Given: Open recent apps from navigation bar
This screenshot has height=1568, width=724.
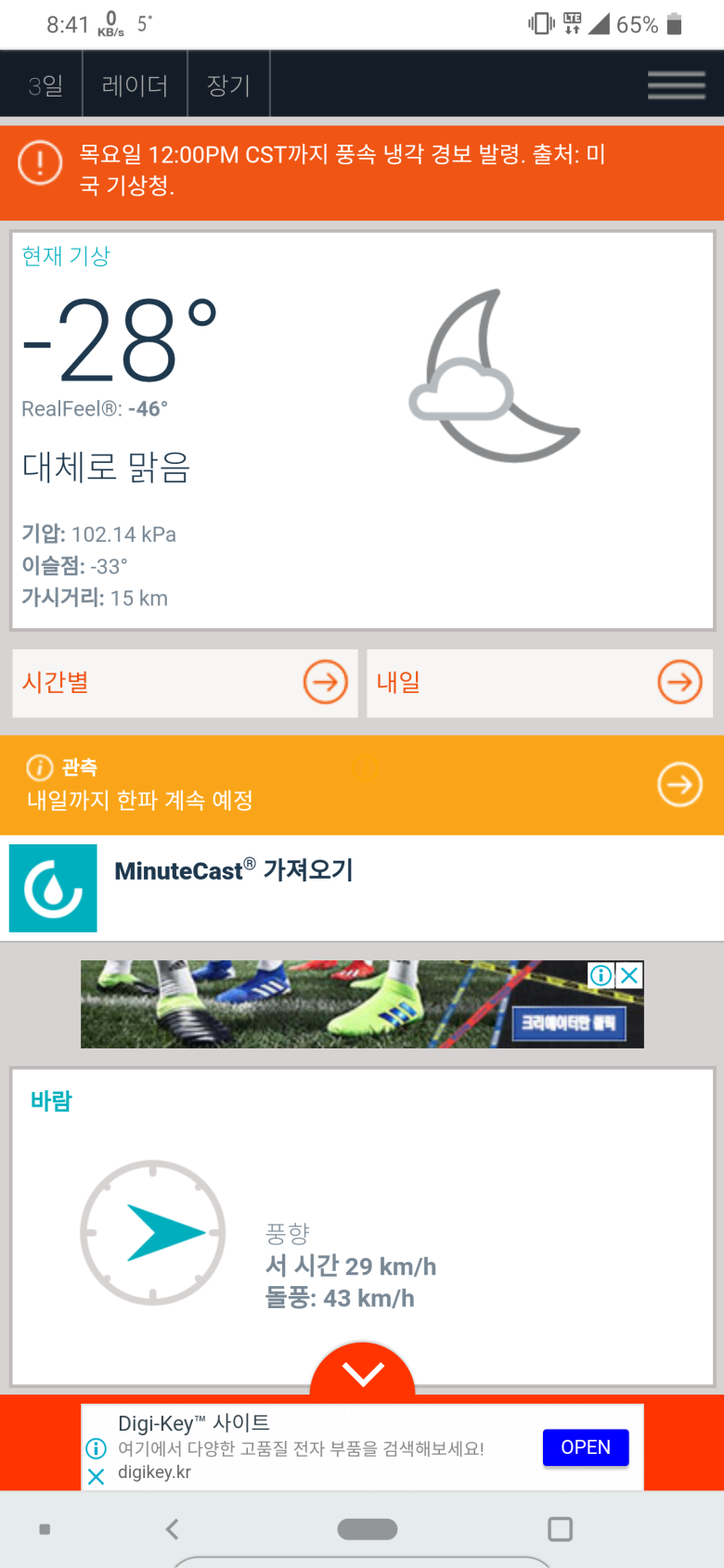Looking at the screenshot, I should pos(560,1529).
